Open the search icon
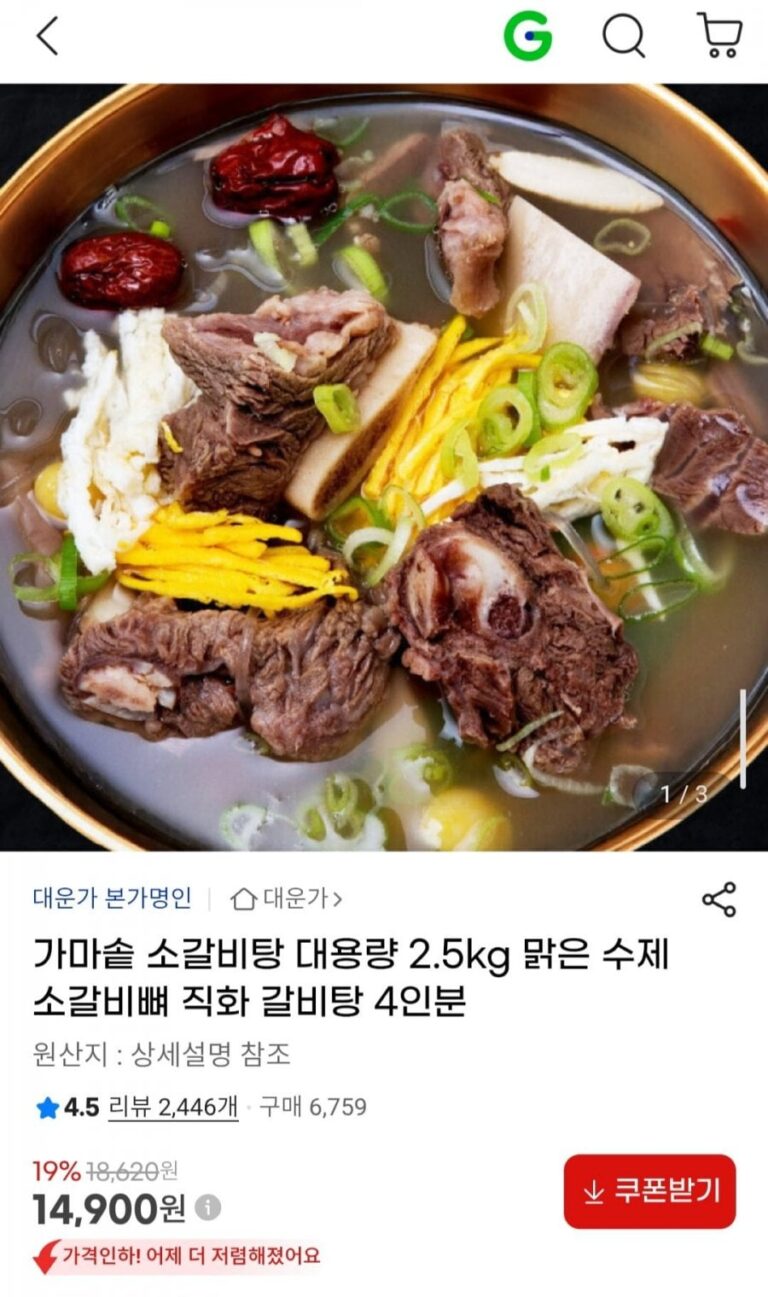The height and width of the screenshot is (1297, 768). click(623, 37)
